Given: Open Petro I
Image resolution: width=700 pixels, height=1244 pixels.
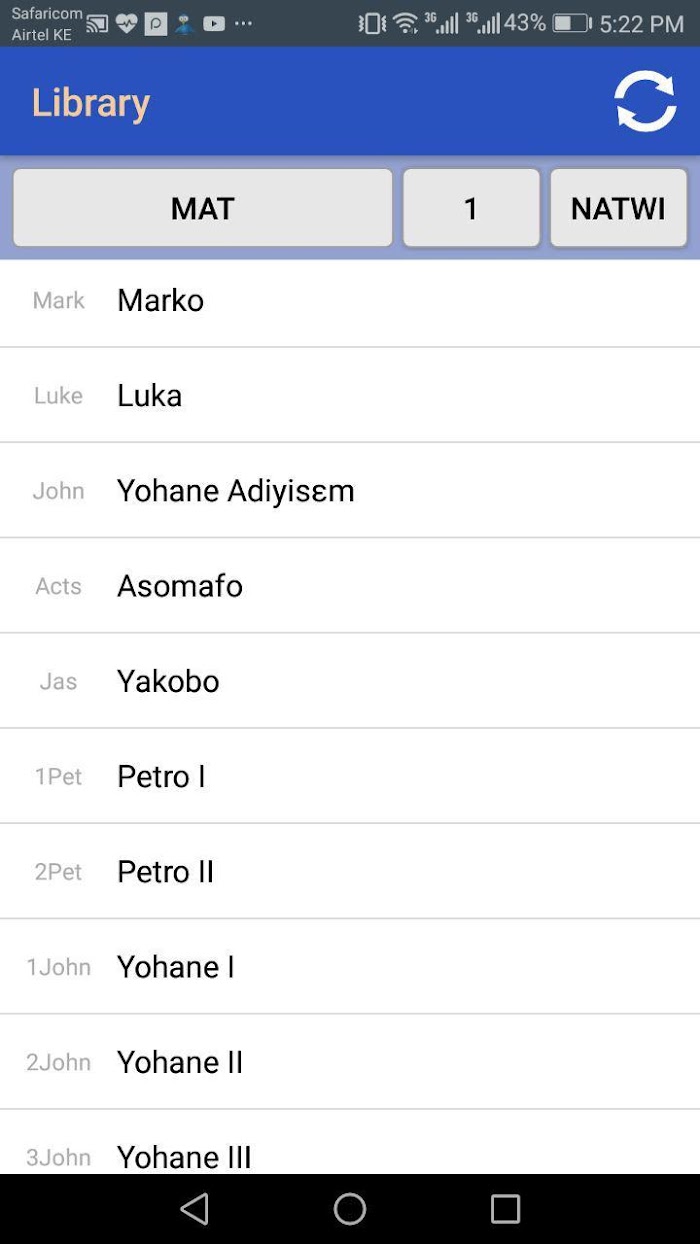Looking at the screenshot, I should click(x=350, y=776).
